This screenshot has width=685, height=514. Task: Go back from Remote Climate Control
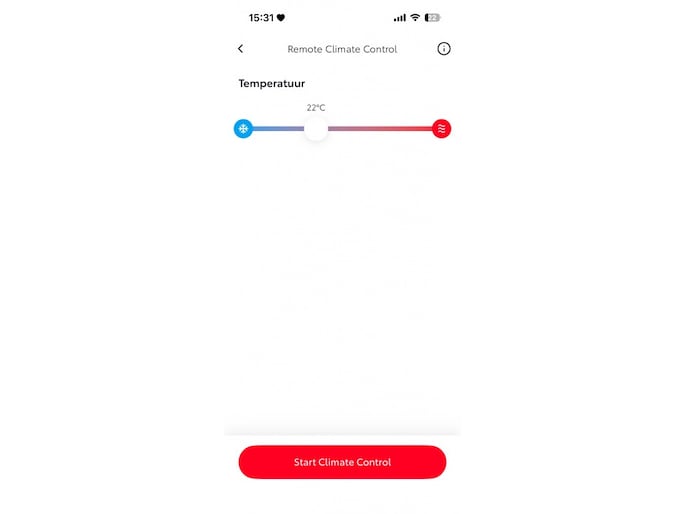240,49
